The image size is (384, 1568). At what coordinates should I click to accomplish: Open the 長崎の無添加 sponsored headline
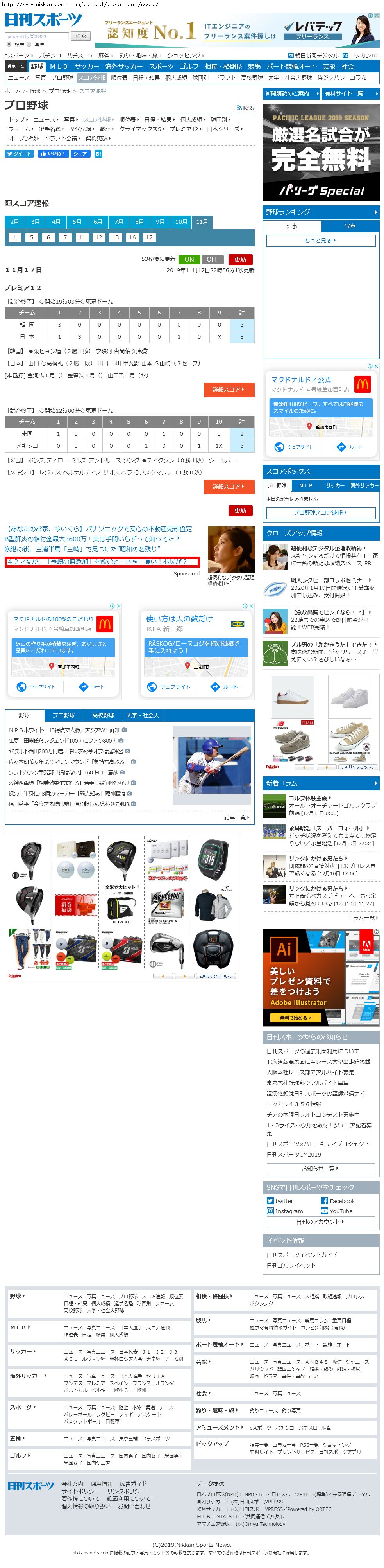pos(97,561)
